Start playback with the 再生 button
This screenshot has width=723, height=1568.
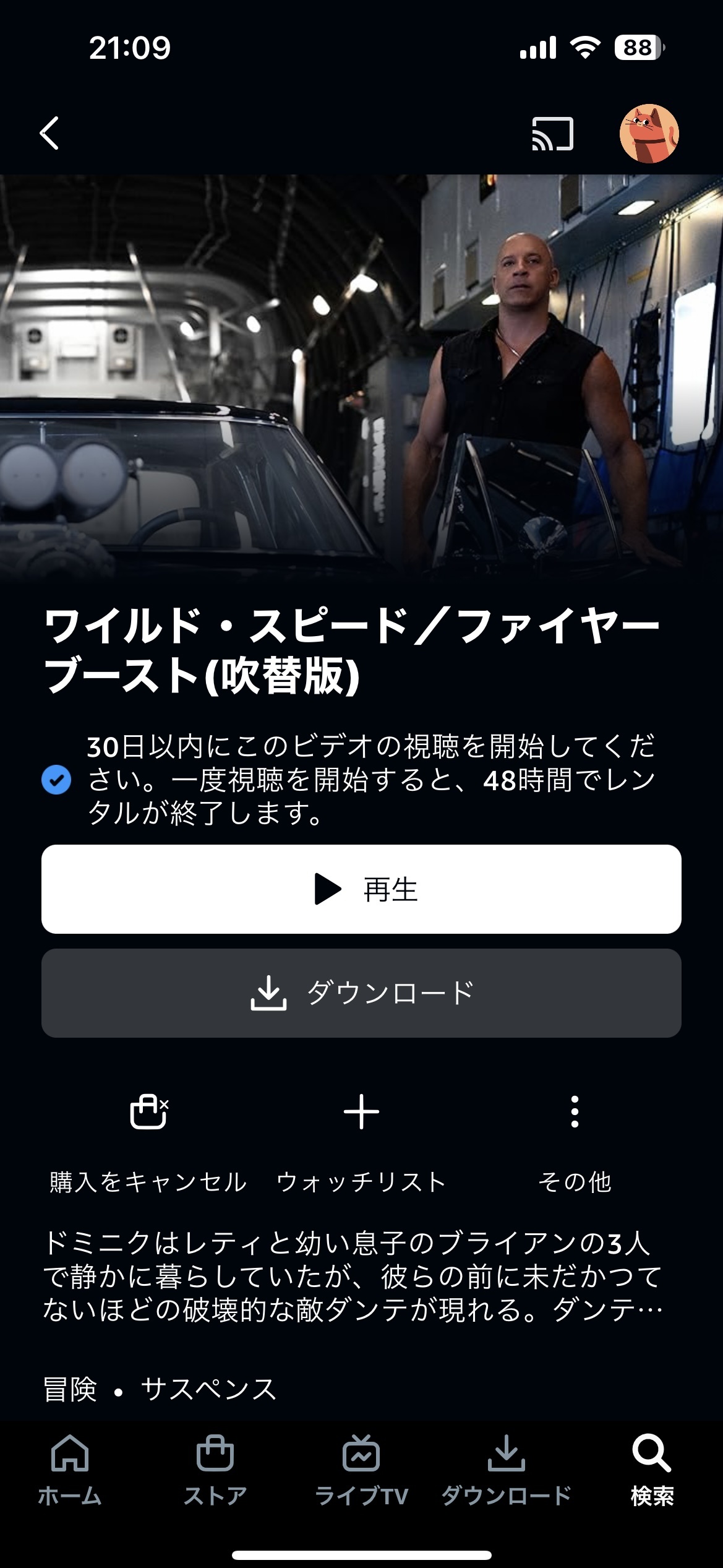point(361,889)
